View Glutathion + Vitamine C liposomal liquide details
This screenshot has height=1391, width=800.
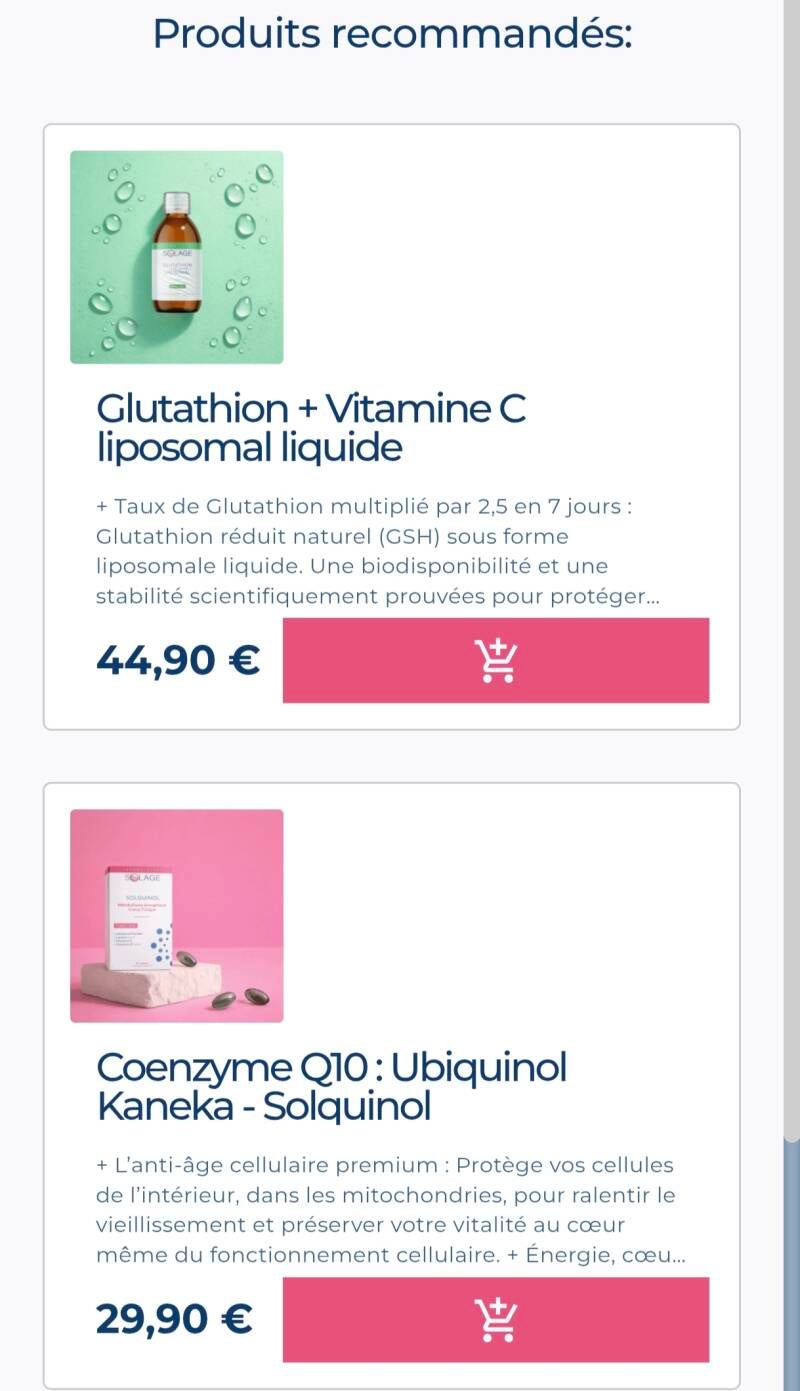310,428
